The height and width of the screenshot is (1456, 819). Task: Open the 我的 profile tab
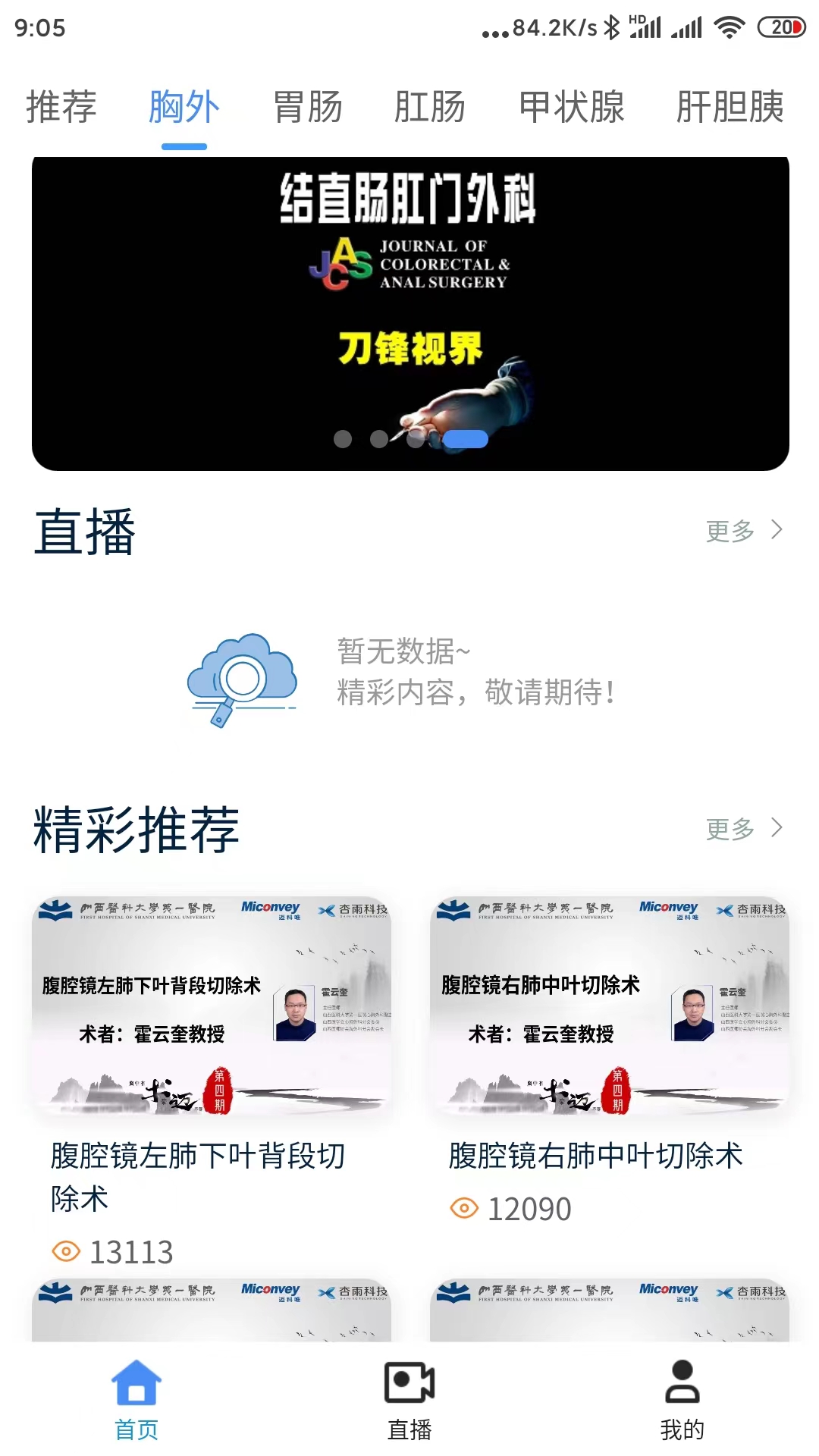pos(682,1399)
